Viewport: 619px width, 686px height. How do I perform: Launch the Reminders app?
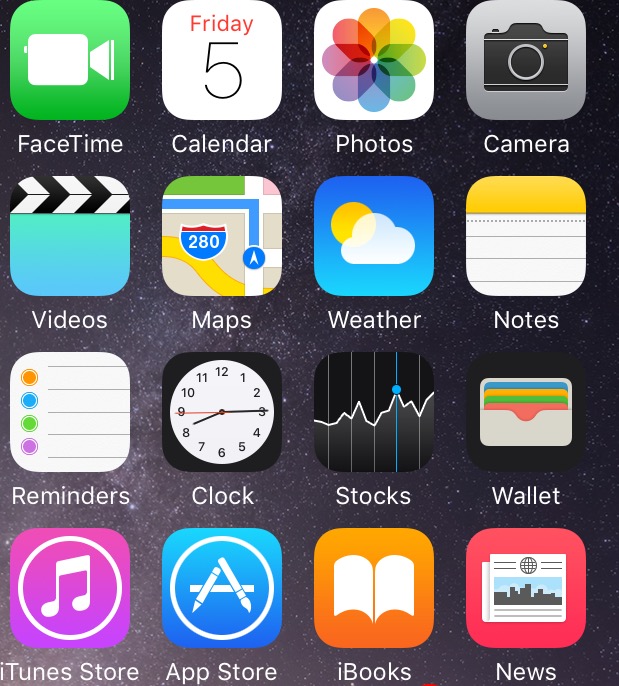coord(70,412)
